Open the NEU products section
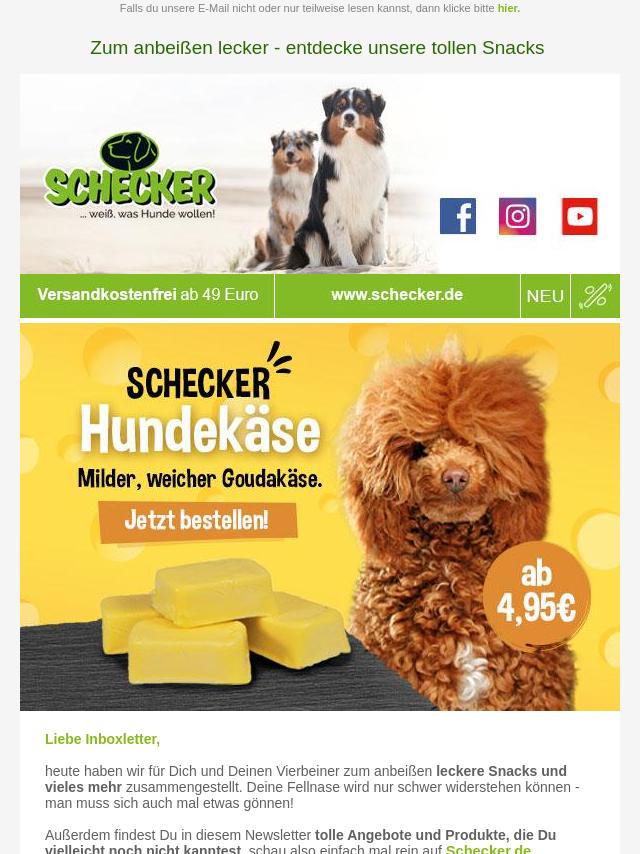The height and width of the screenshot is (854, 640). pos(545,296)
